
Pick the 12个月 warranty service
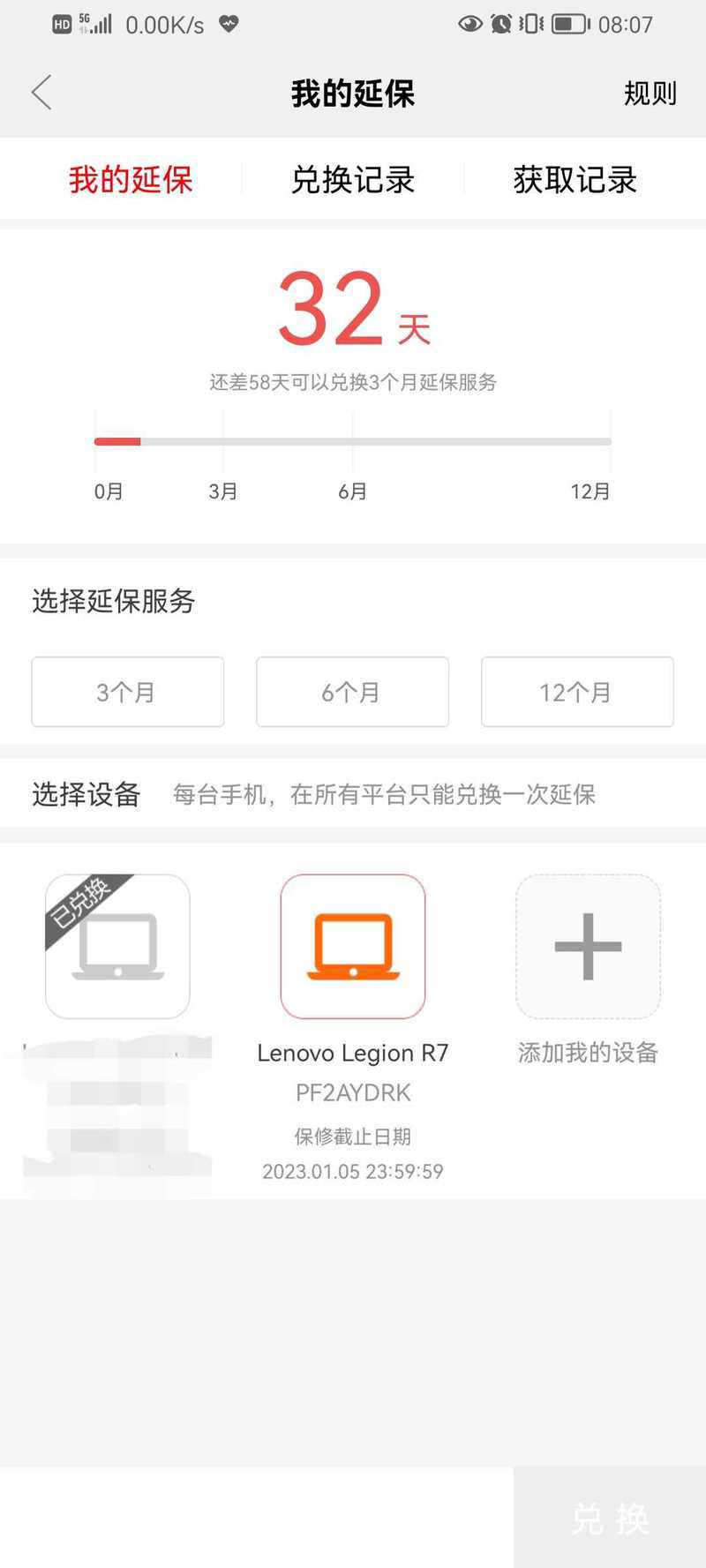pyautogui.click(x=577, y=692)
